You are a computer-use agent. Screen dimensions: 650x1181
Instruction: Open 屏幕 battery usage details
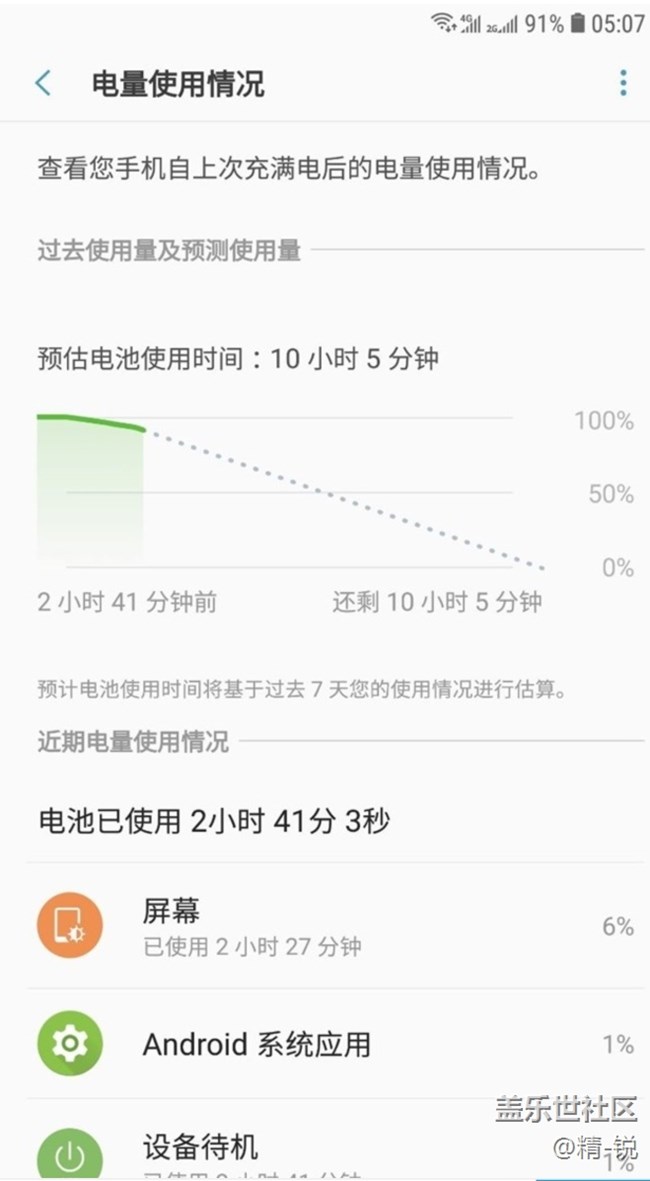tap(336, 926)
